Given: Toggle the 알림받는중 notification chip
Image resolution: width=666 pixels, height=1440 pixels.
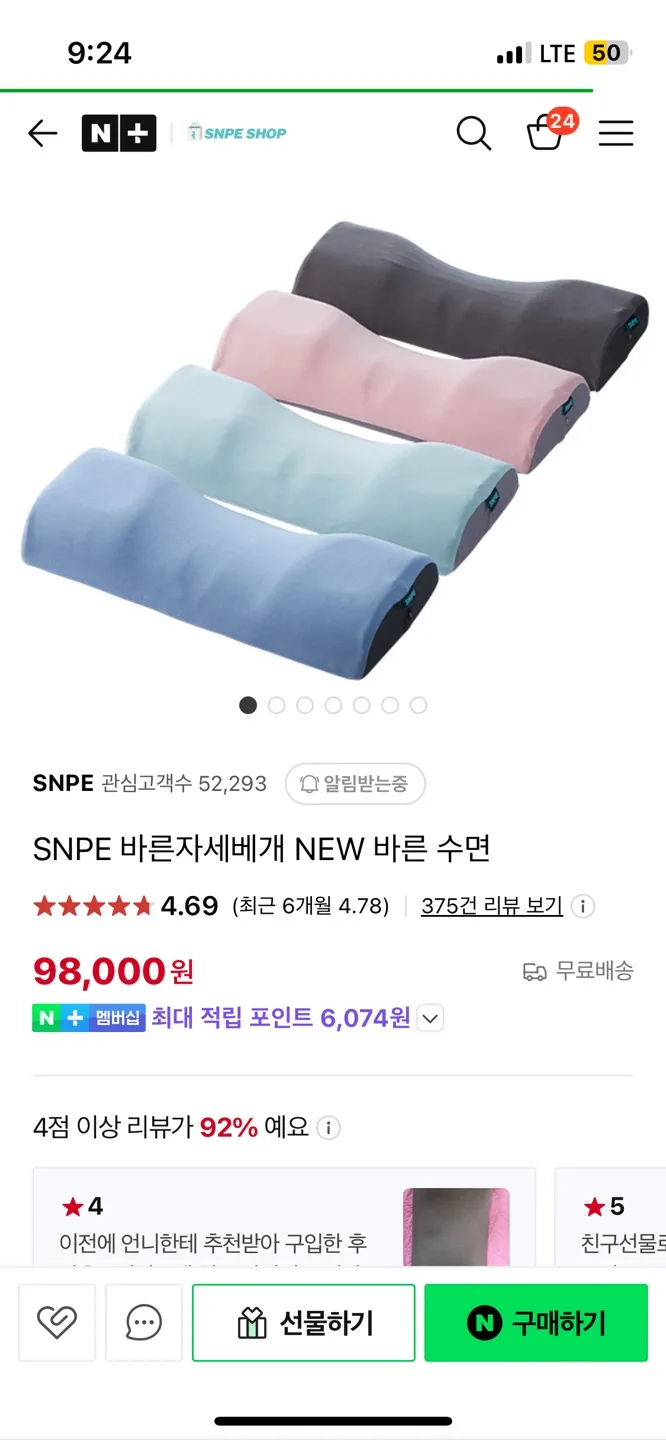Looking at the screenshot, I should (355, 784).
